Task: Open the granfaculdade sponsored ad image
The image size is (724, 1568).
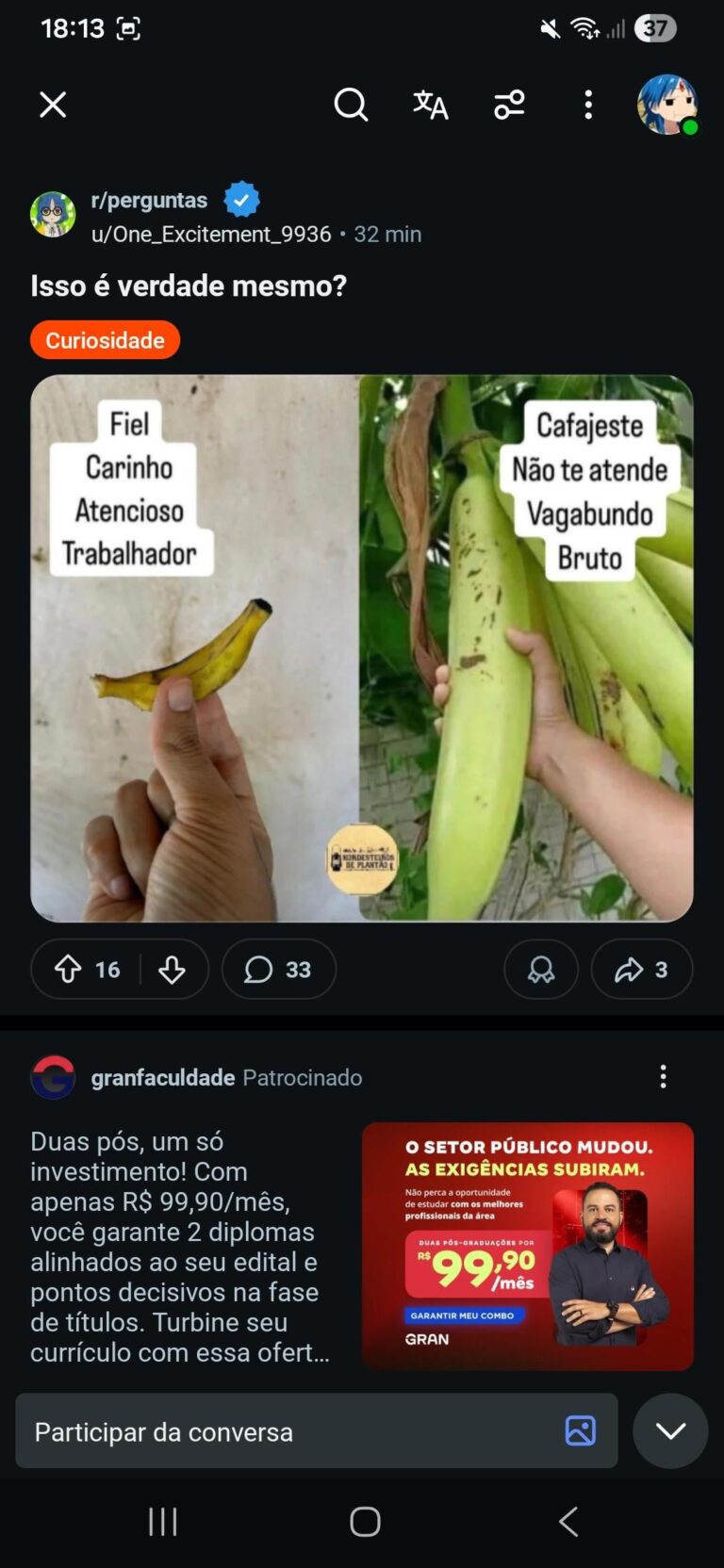Action: pyautogui.click(x=528, y=1246)
